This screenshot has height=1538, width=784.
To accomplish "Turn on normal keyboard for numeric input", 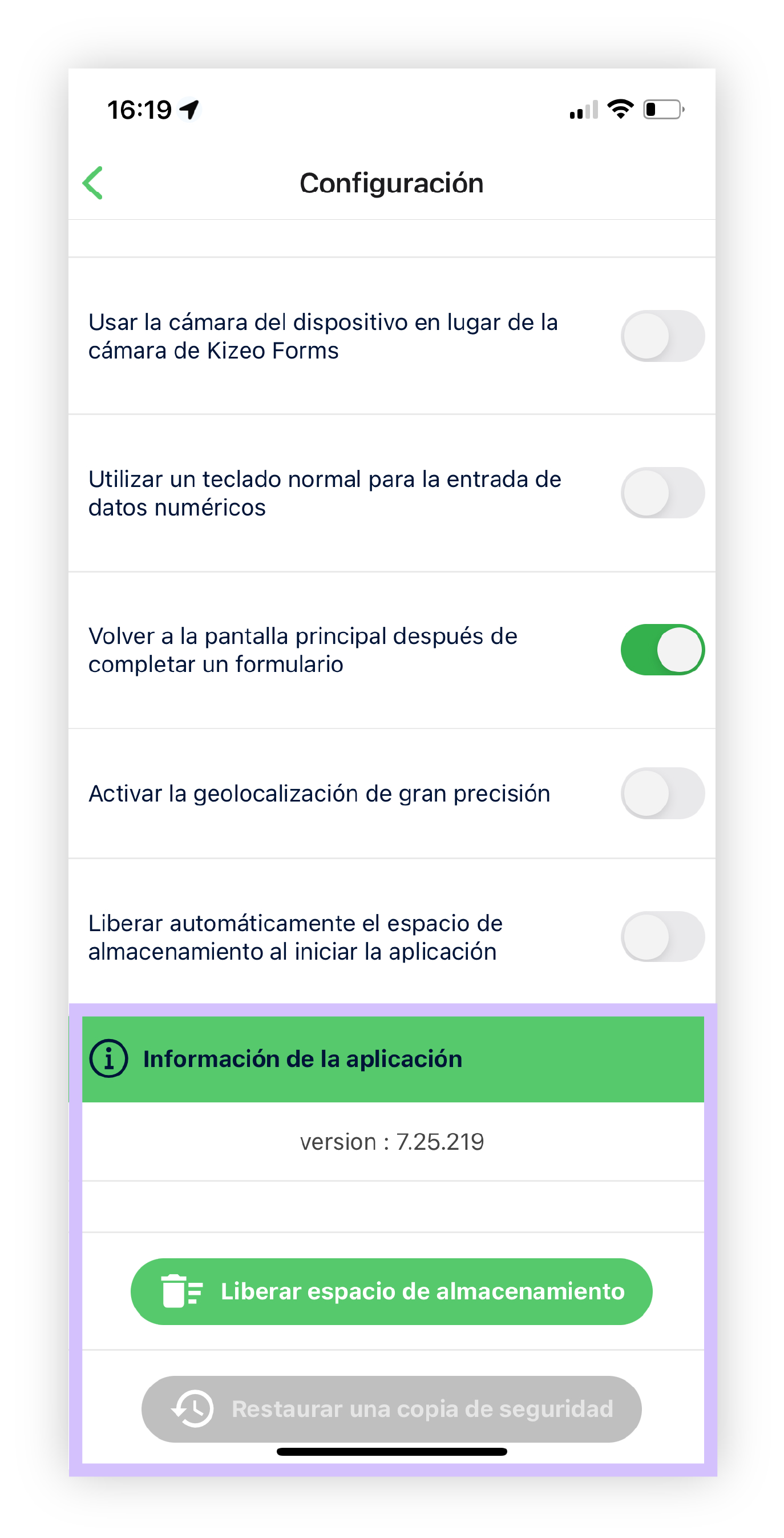I will click(662, 493).
